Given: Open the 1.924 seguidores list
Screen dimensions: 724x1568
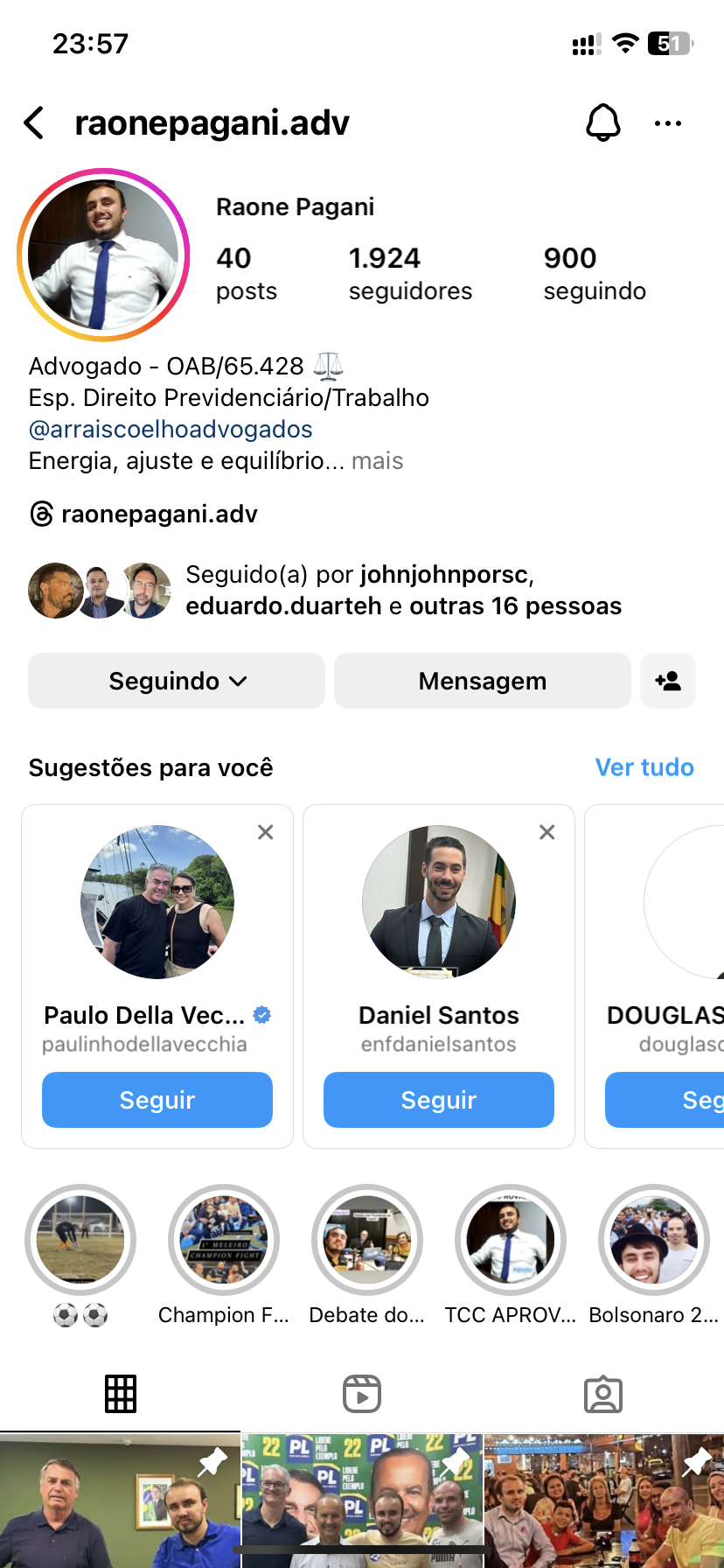Looking at the screenshot, I should pyautogui.click(x=409, y=273).
